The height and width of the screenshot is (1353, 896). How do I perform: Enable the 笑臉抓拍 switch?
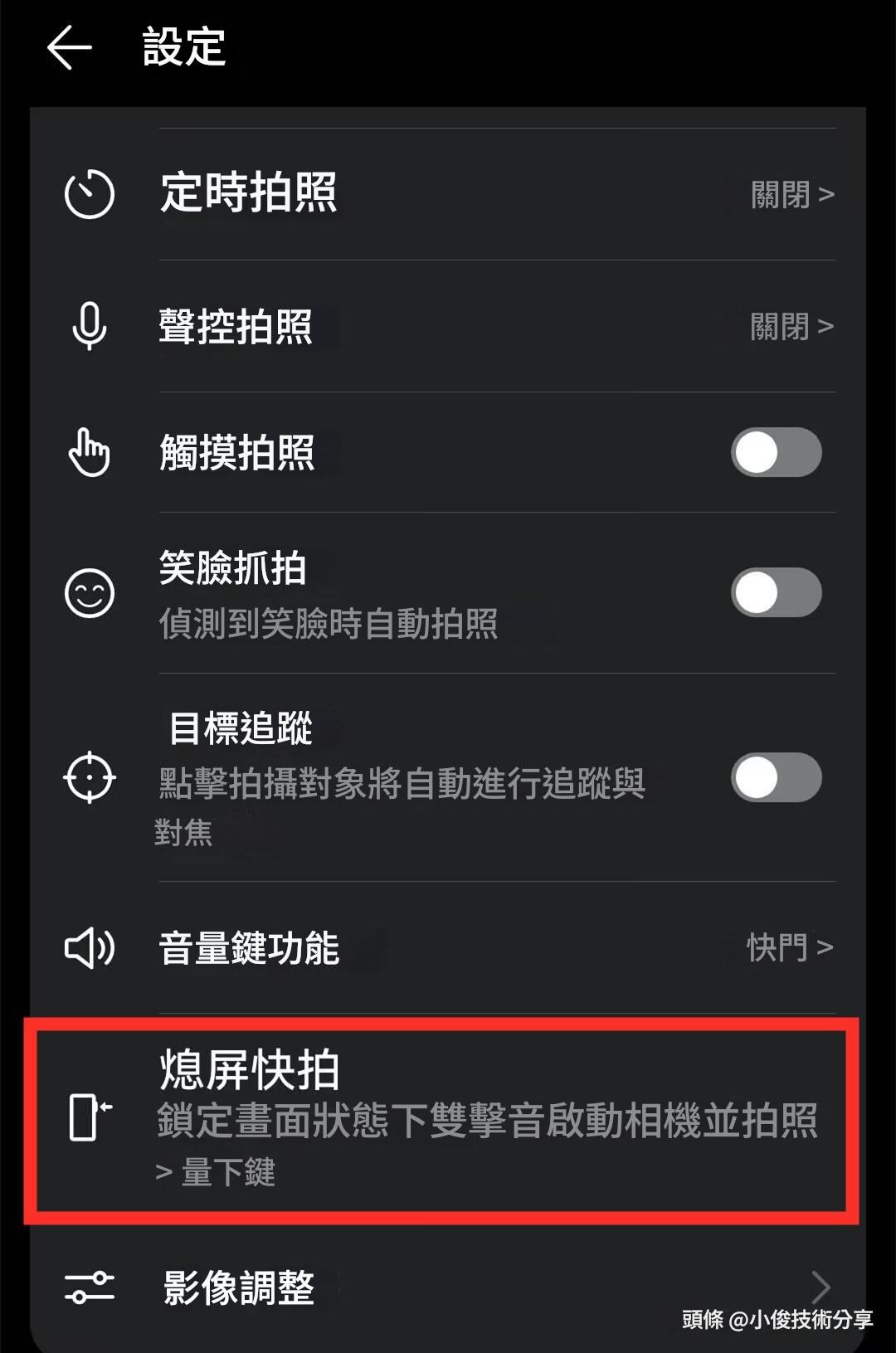pyautogui.click(x=775, y=593)
